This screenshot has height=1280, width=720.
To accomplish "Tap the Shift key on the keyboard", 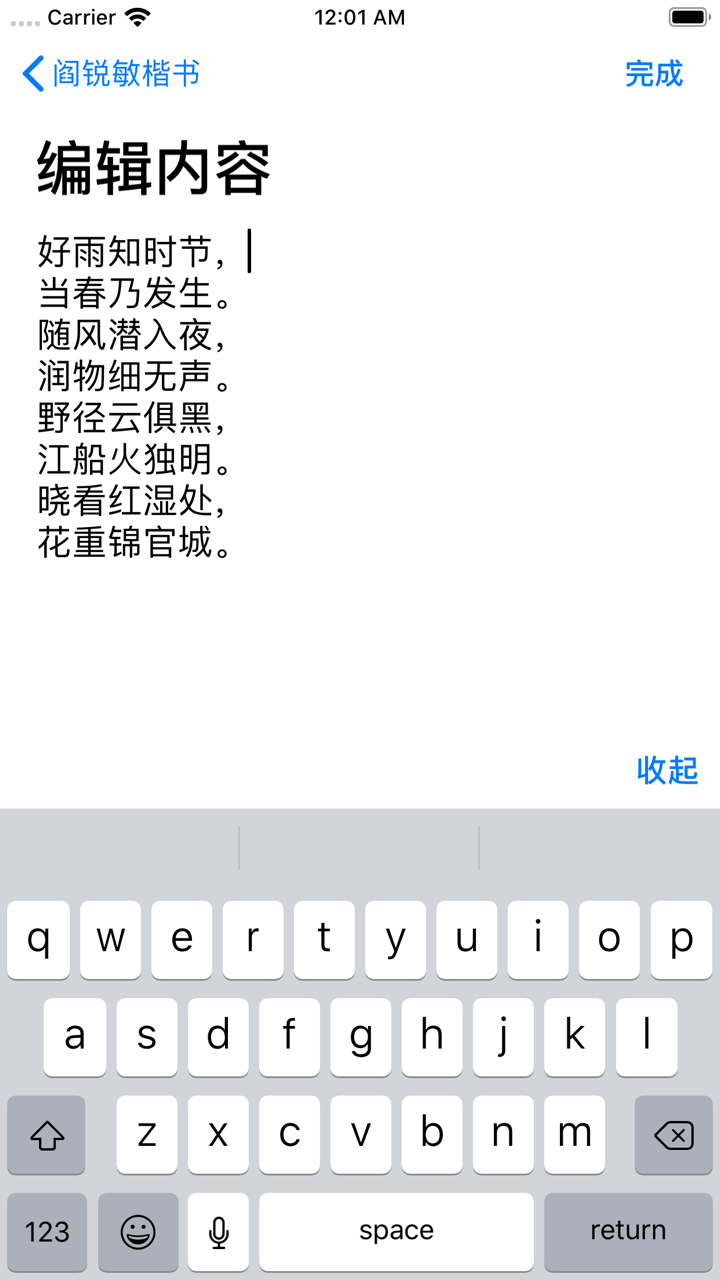I will pos(46,1135).
